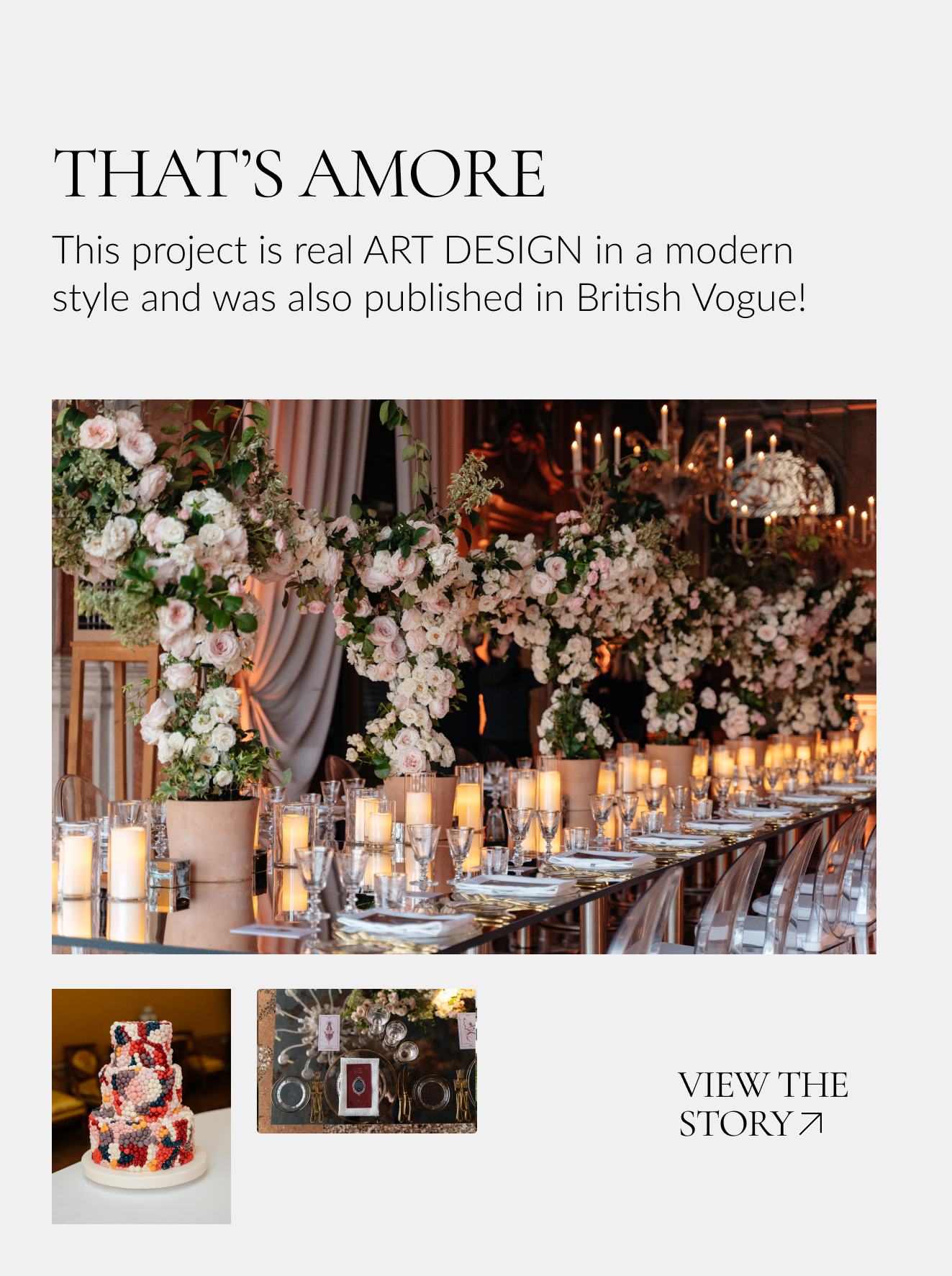Open the large floral table photo

tap(463, 677)
